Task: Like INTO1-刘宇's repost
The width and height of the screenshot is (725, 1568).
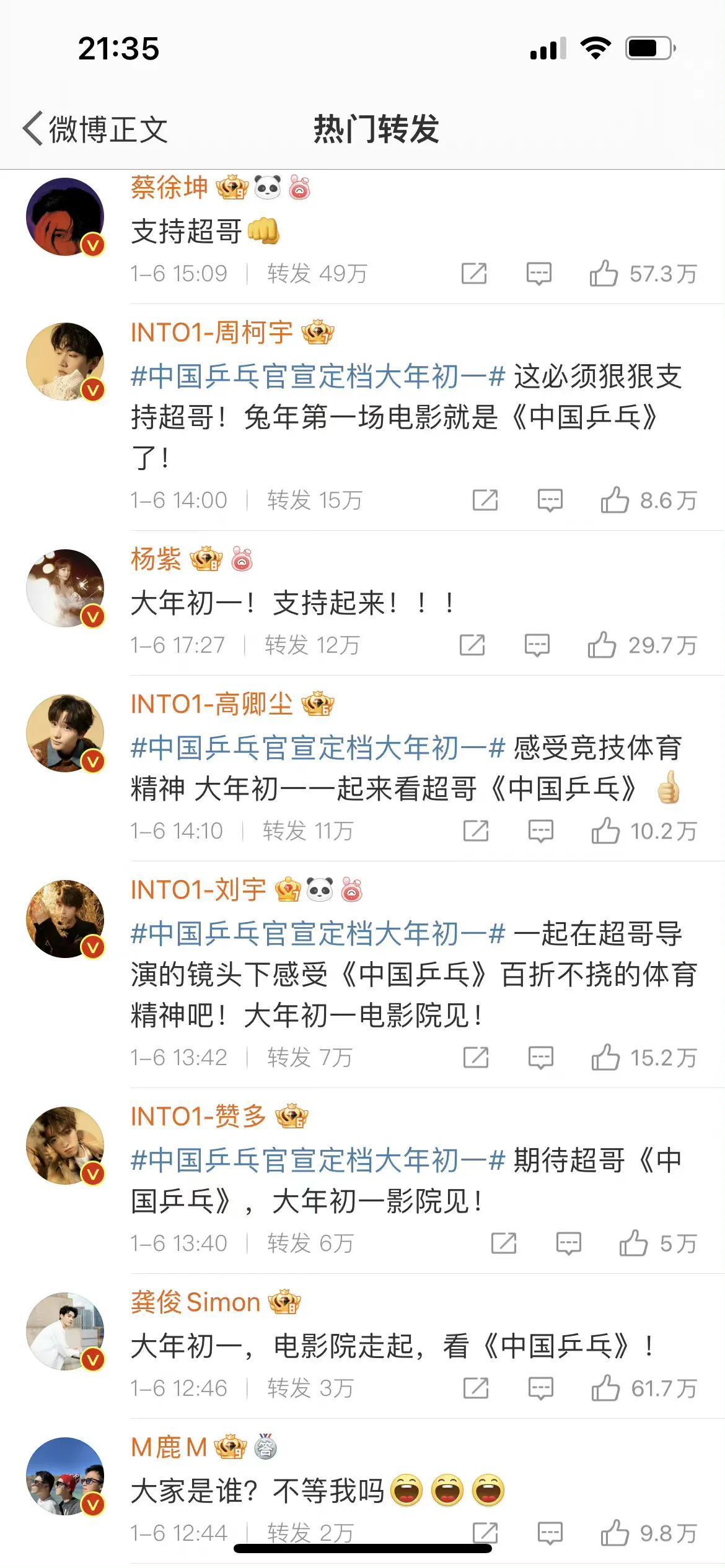Action: coord(605,1057)
